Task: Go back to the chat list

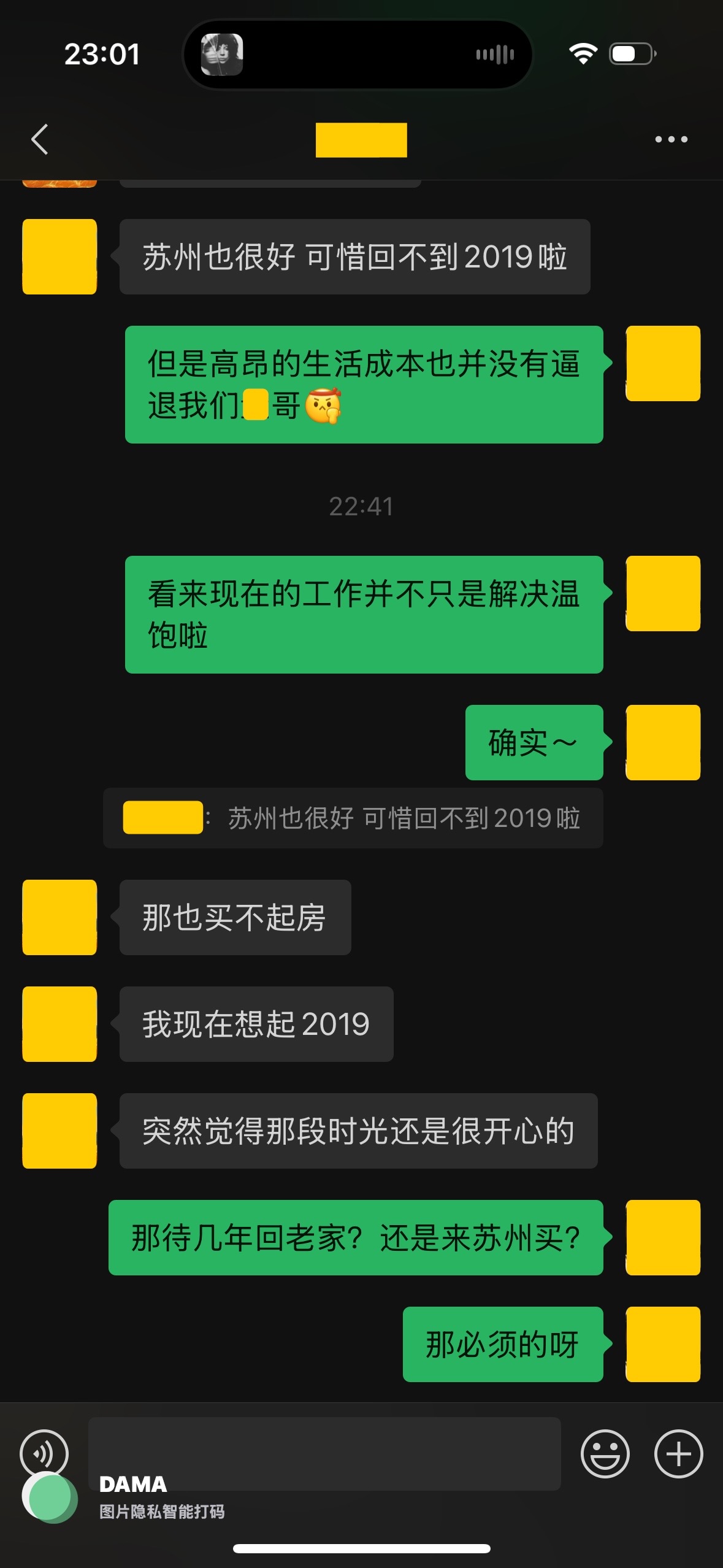Action: 40,139
